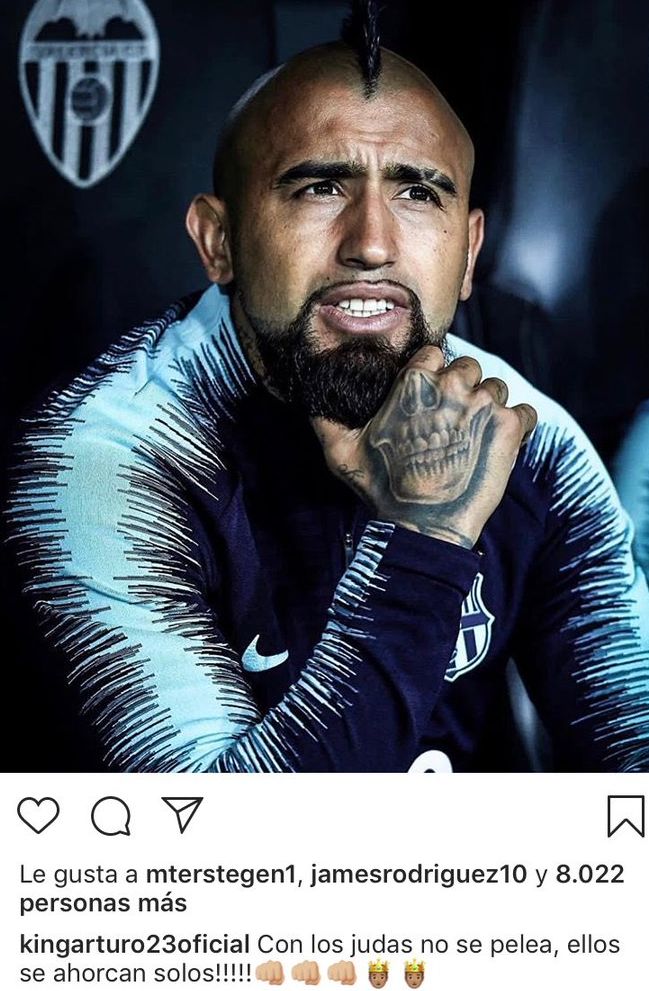Share this post using the paper plane
649x991 pixels.
183,814
